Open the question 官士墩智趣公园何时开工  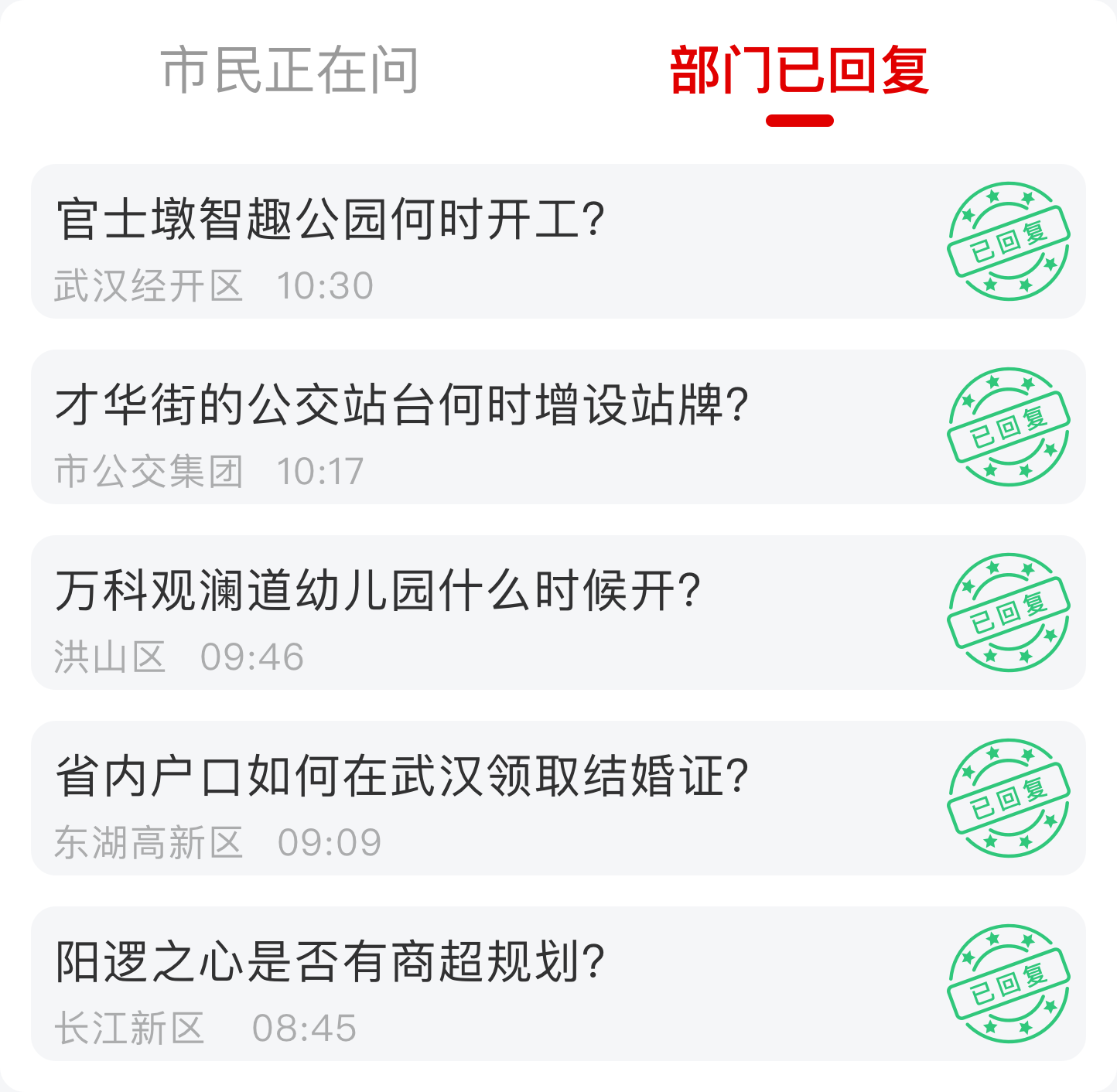[x=330, y=220]
